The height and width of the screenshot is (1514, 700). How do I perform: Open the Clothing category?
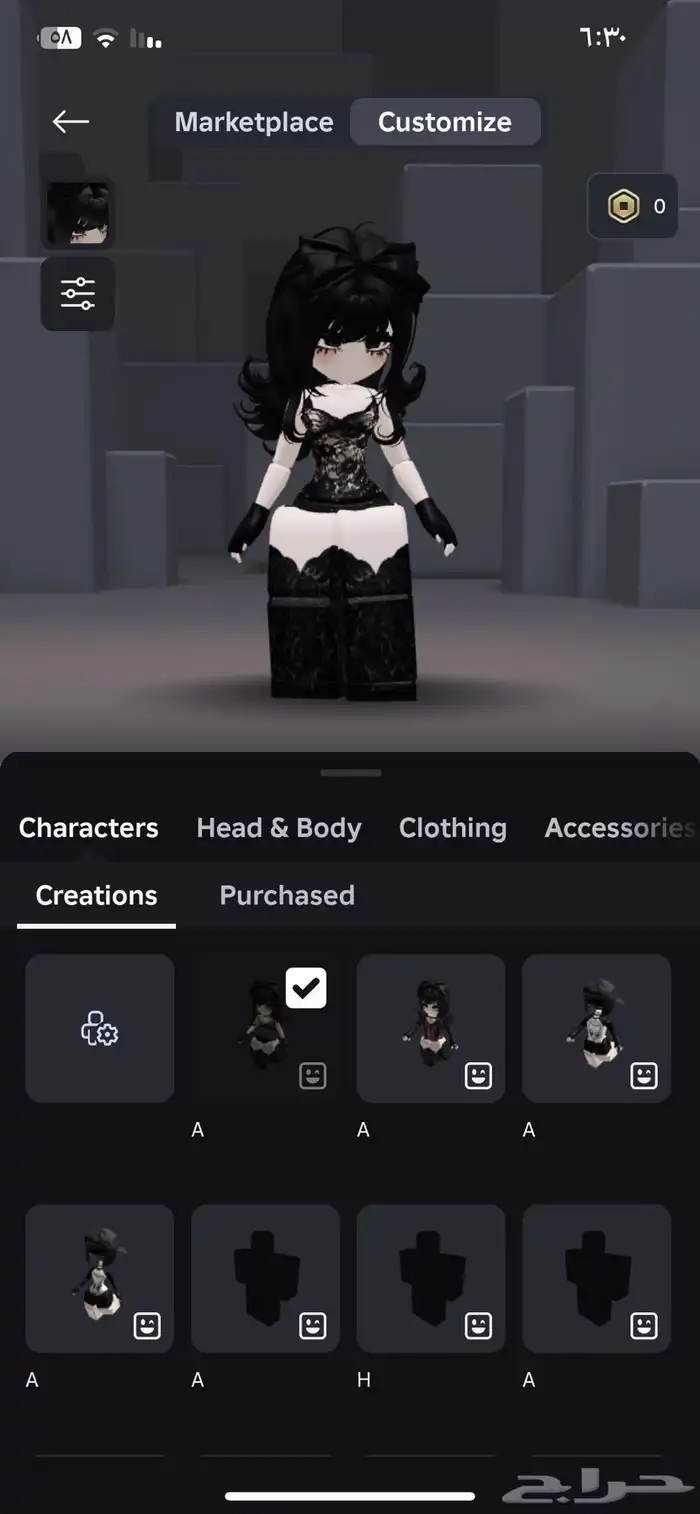(452, 828)
